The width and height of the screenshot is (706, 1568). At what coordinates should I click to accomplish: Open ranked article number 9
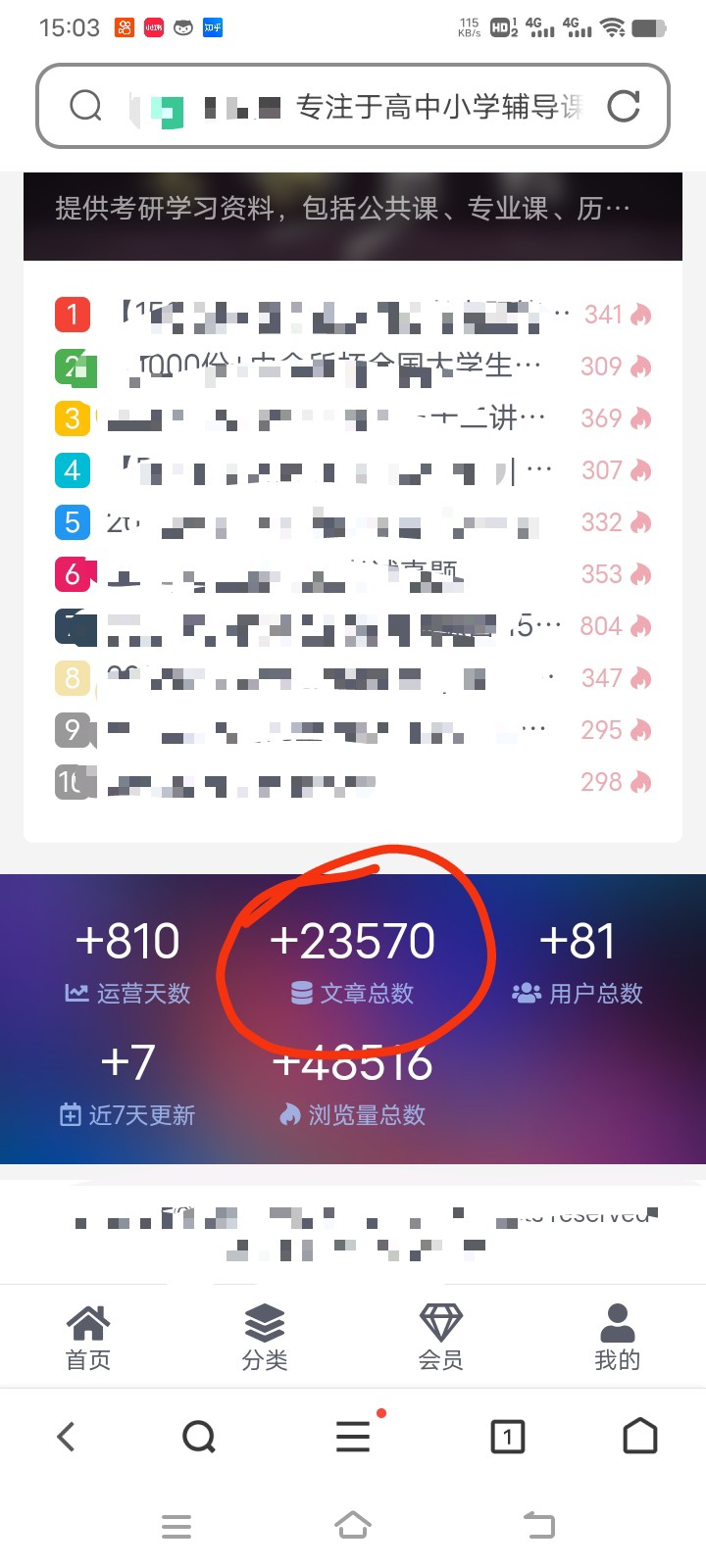pyautogui.click(x=333, y=730)
